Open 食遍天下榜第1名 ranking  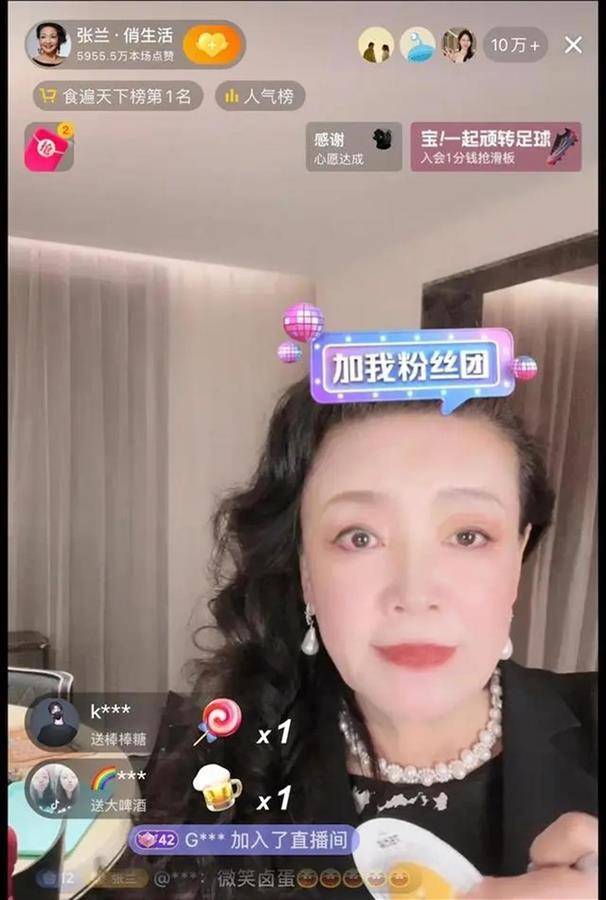[118, 96]
